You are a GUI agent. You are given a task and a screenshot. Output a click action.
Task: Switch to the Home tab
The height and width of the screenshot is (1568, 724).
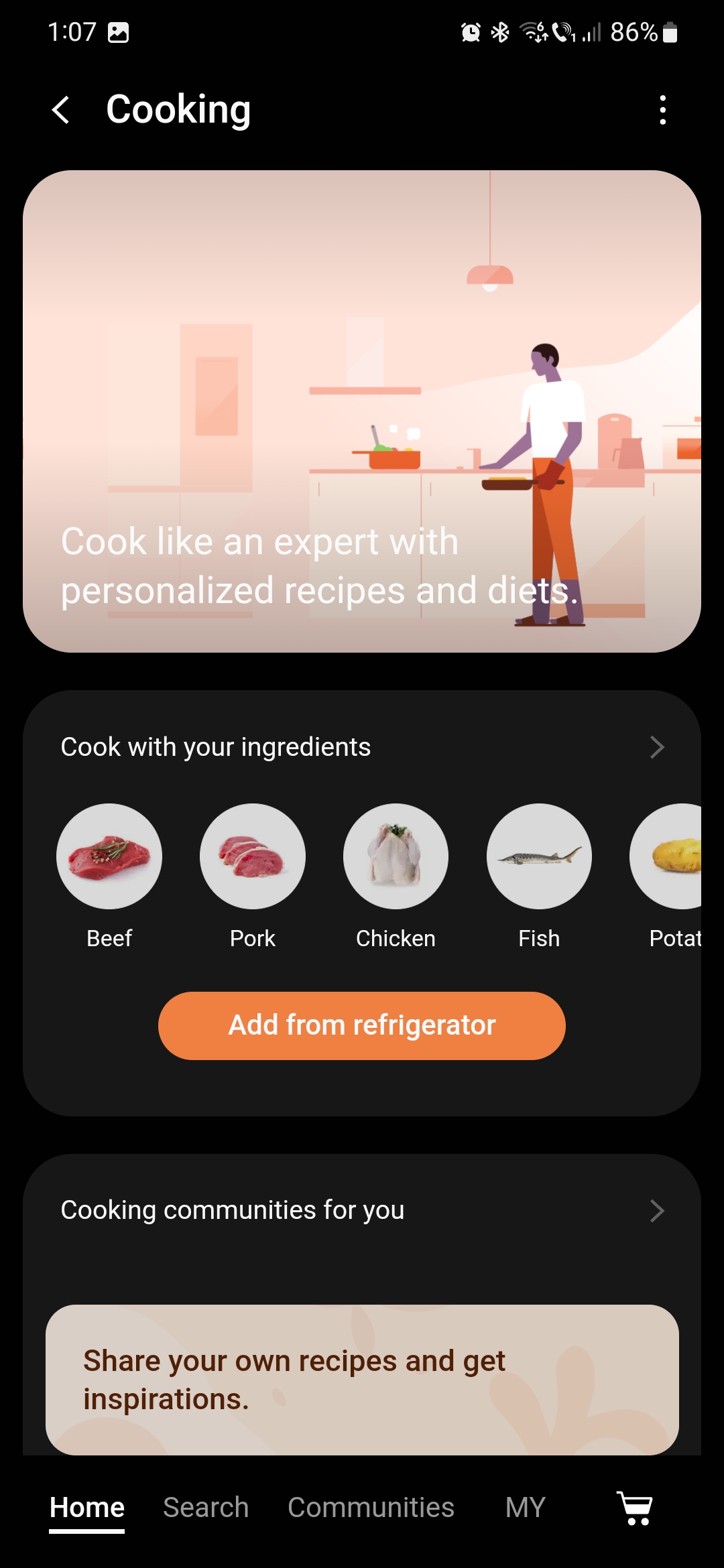87,1508
